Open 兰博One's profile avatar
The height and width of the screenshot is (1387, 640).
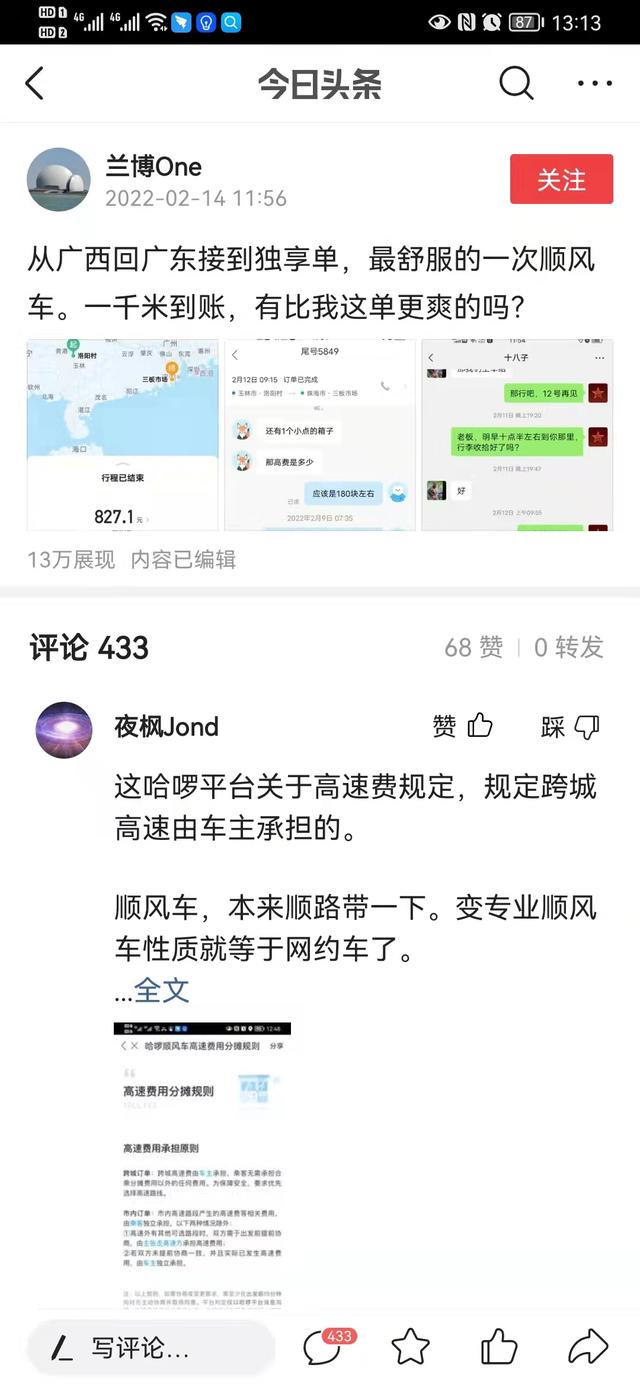59,180
